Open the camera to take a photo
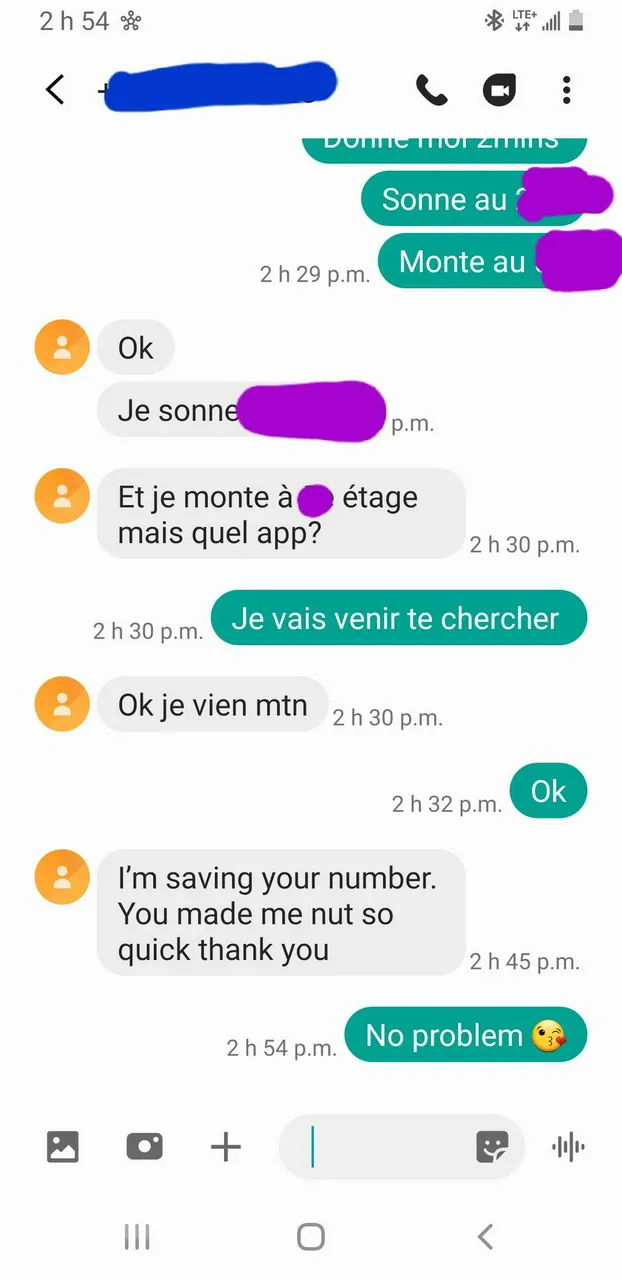This screenshot has width=622, height=1280. (x=145, y=1146)
